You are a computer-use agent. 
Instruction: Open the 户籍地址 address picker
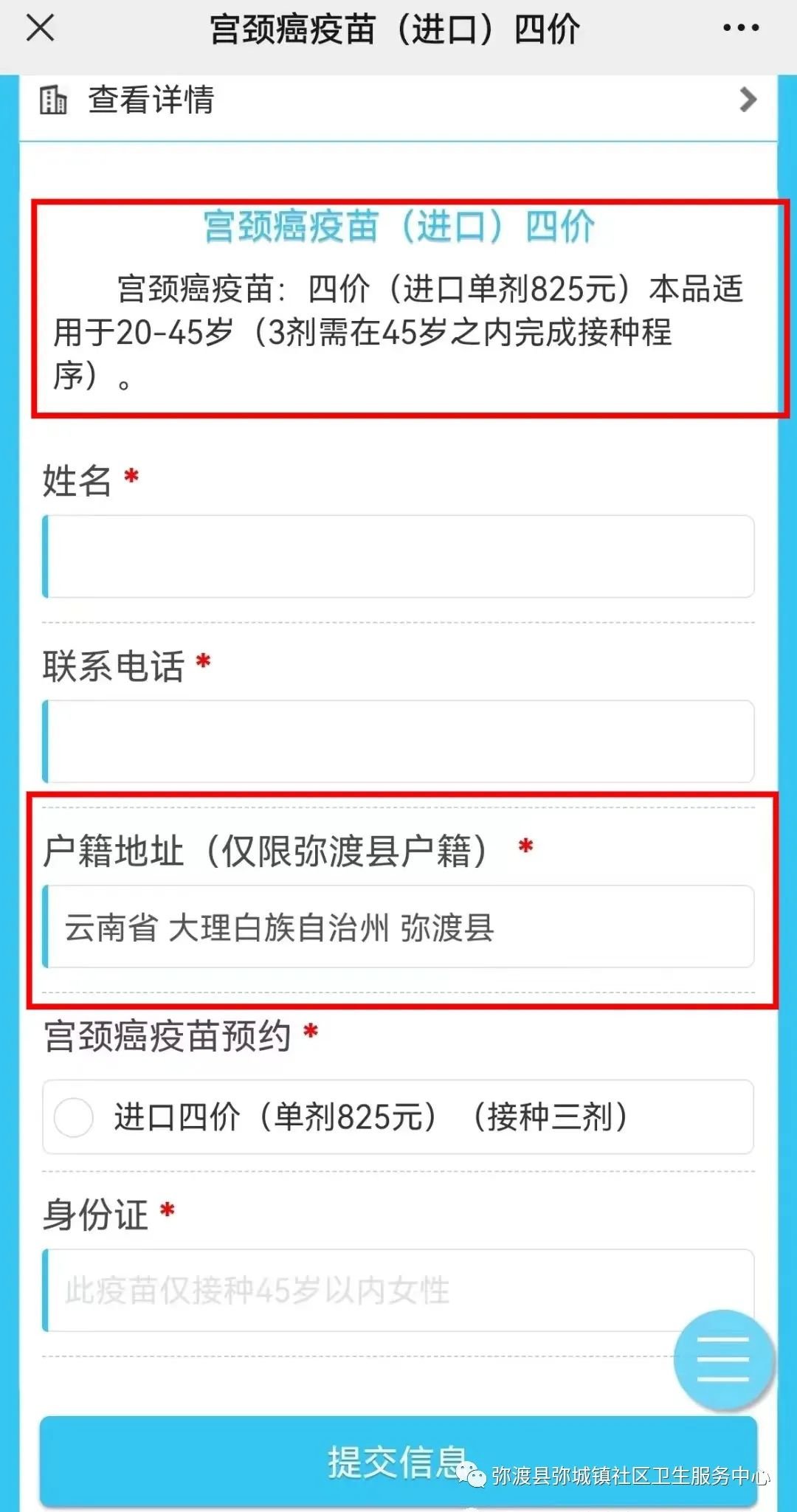[x=398, y=927]
